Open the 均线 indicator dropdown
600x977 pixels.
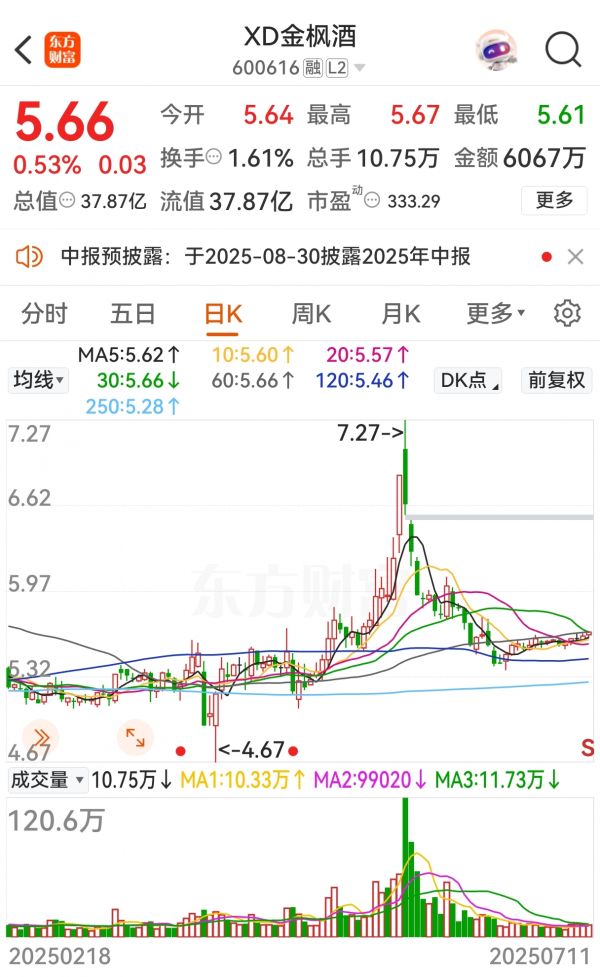coord(38,380)
